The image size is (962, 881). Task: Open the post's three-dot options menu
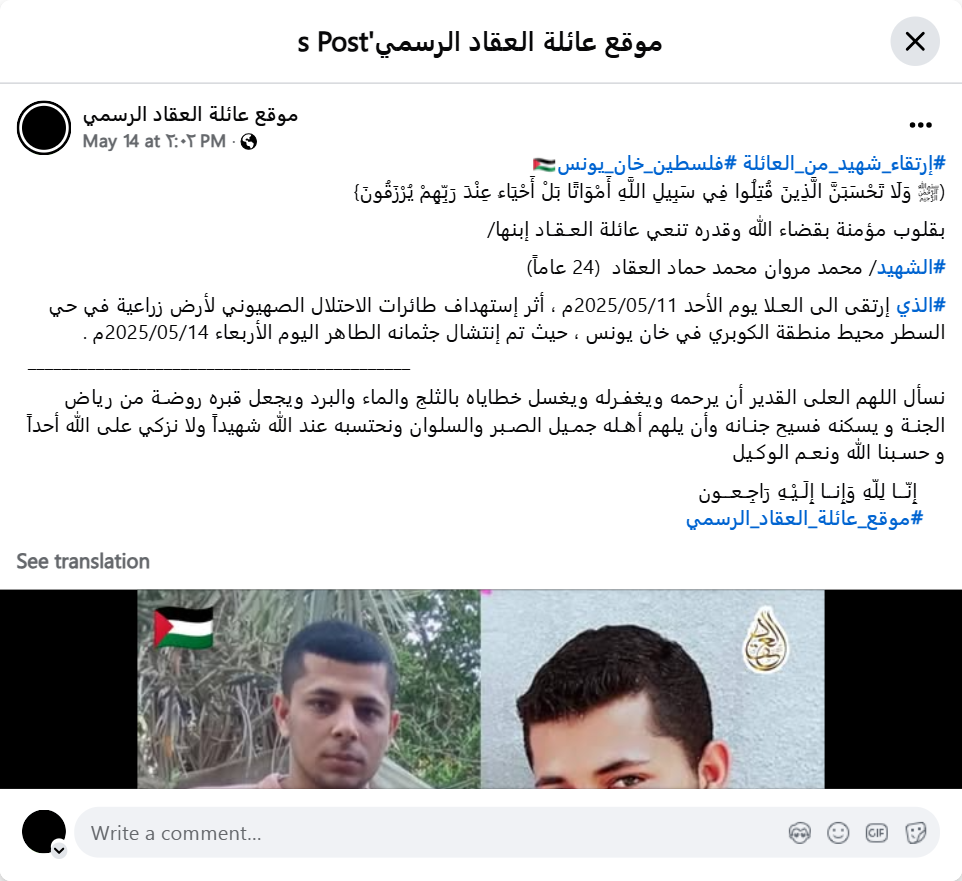click(920, 125)
